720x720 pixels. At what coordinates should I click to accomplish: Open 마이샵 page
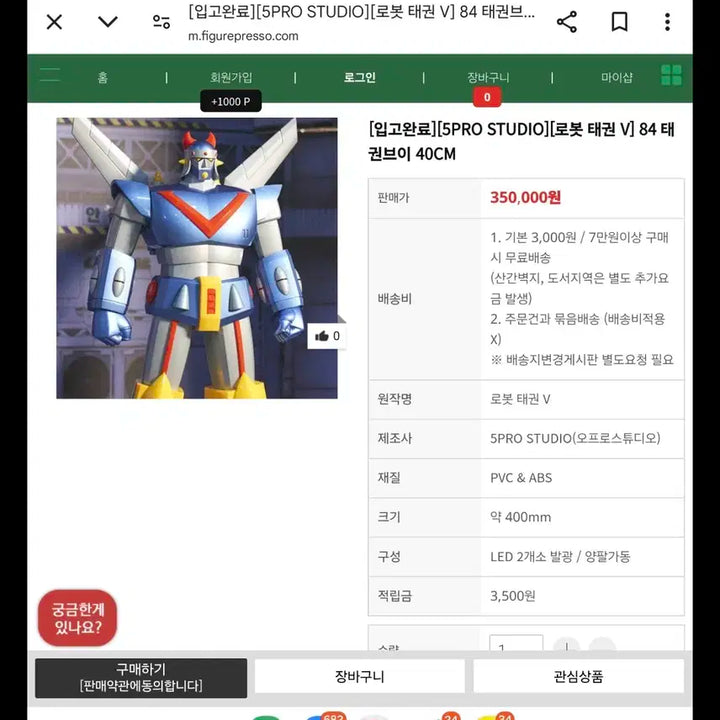(616, 77)
